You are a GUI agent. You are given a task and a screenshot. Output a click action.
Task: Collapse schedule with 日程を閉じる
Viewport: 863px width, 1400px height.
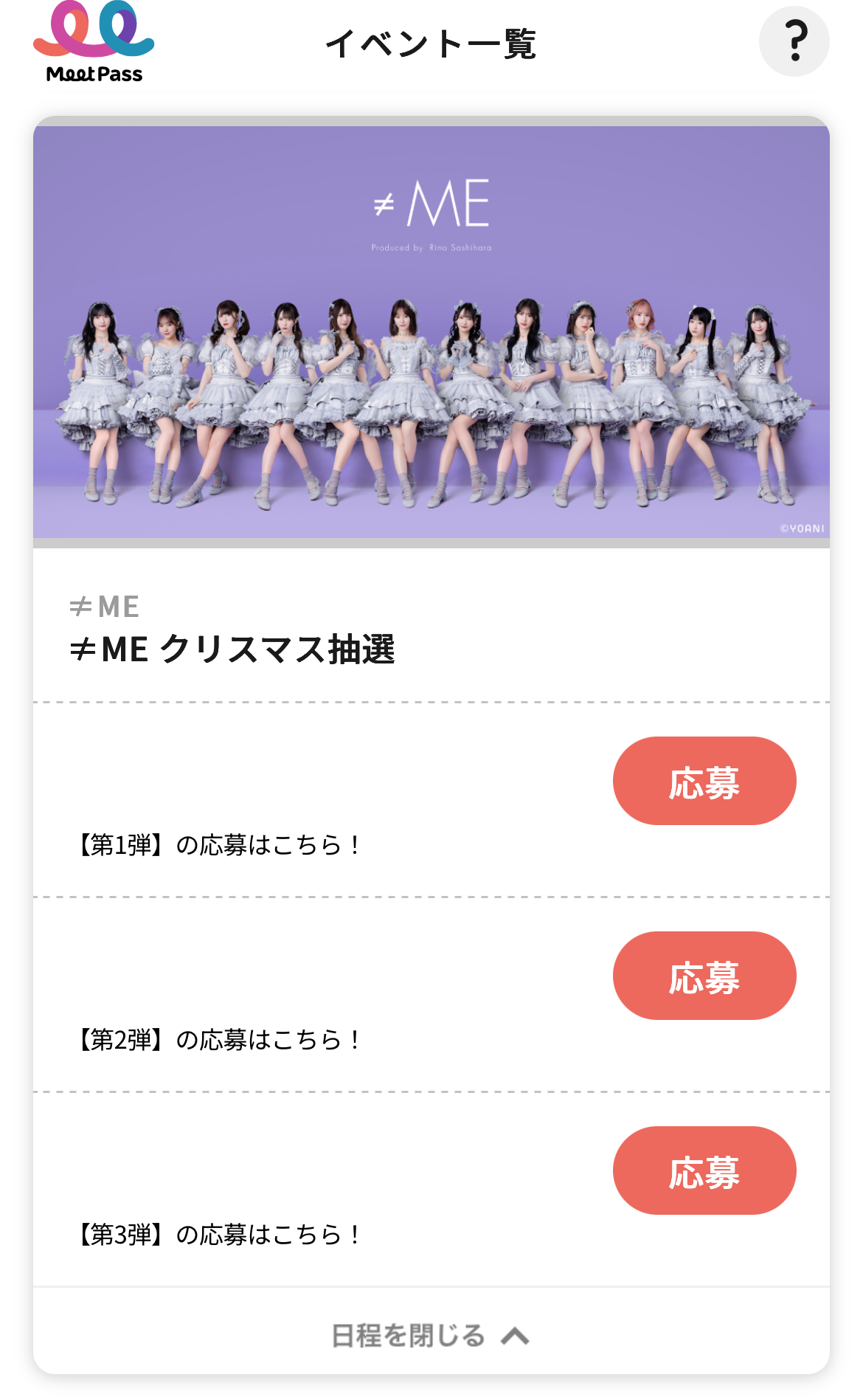point(431,1335)
